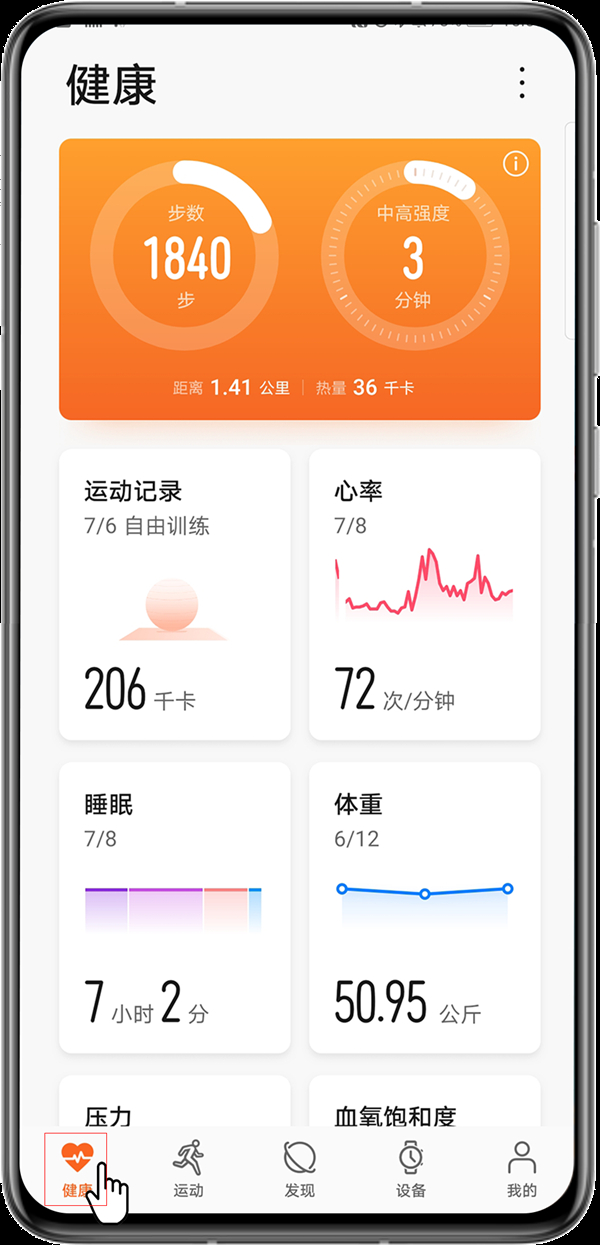View the 心率 heart rate card
Screen dimensions: 600x1245
[424, 594]
